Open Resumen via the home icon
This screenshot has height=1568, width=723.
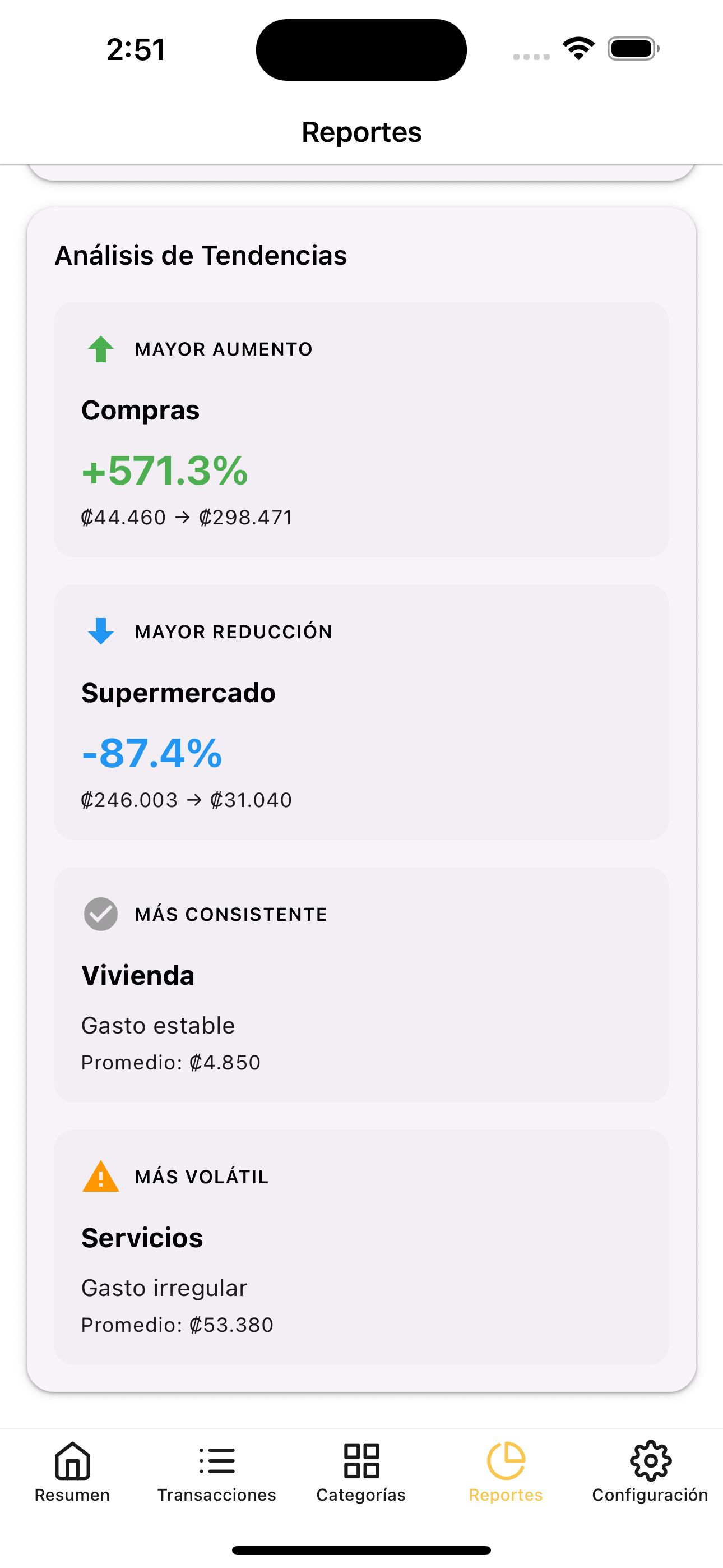pos(71,1460)
